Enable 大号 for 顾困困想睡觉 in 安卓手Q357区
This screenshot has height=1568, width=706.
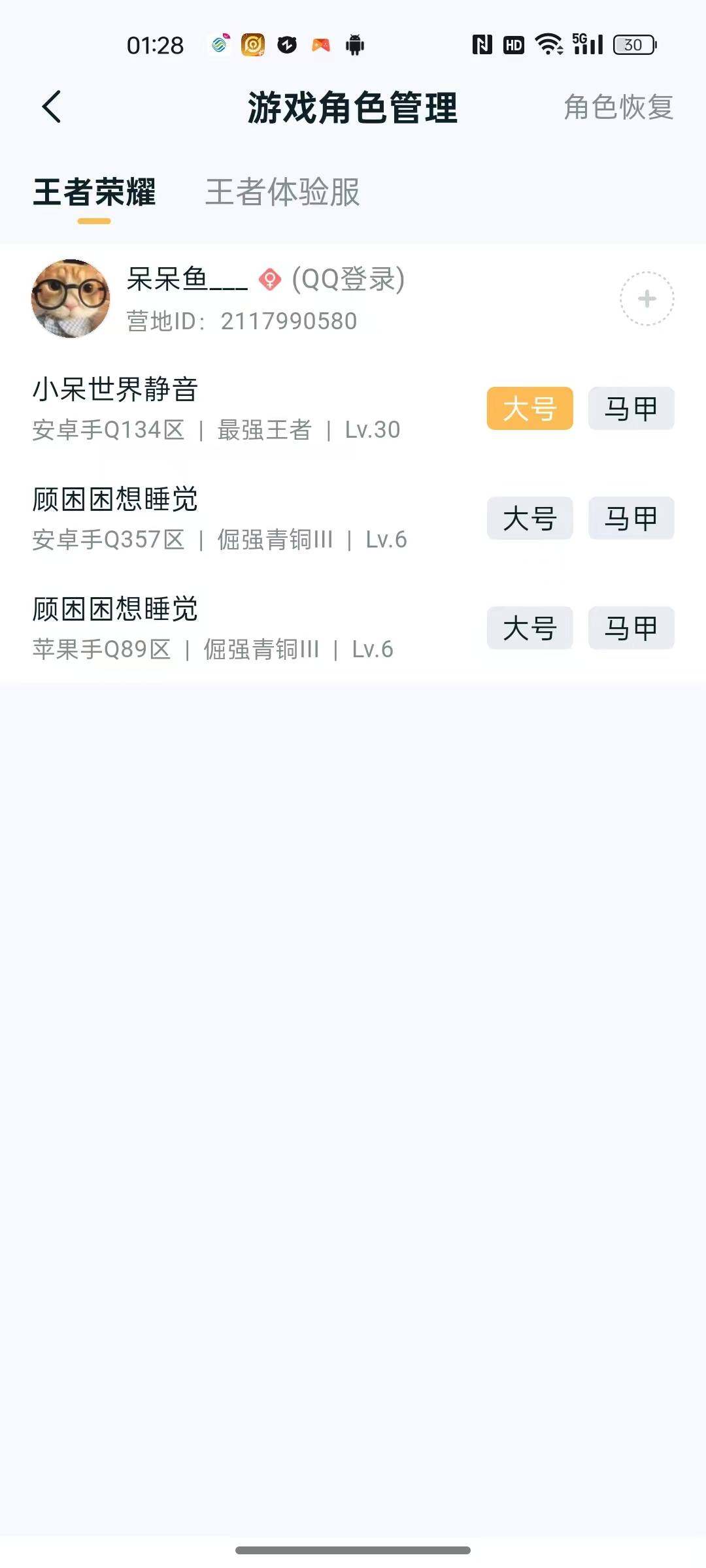pos(529,518)
